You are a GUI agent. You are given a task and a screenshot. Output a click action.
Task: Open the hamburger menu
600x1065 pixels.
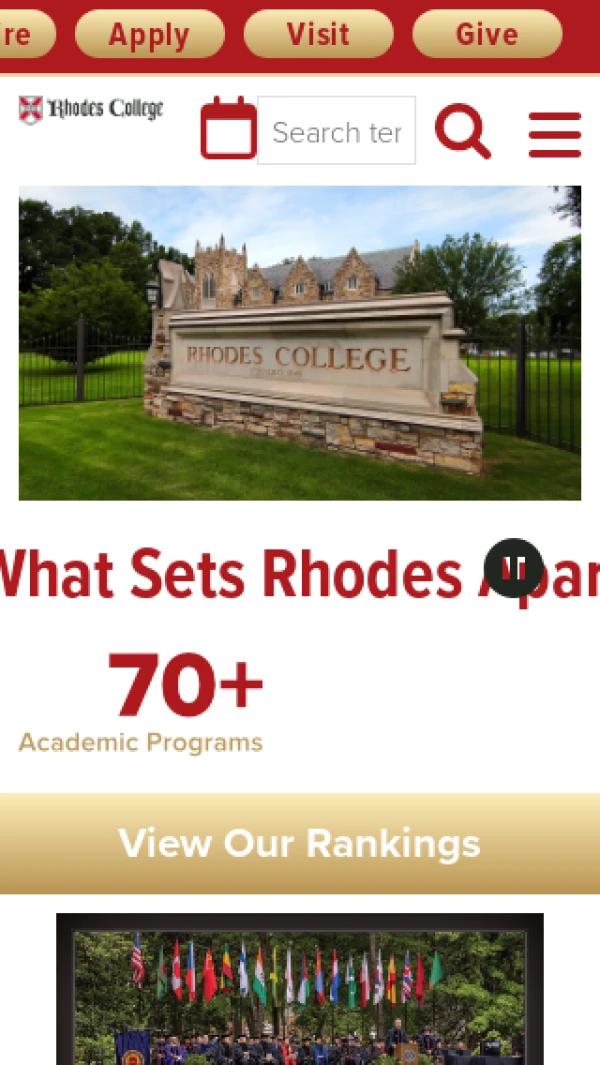point(554,134)
